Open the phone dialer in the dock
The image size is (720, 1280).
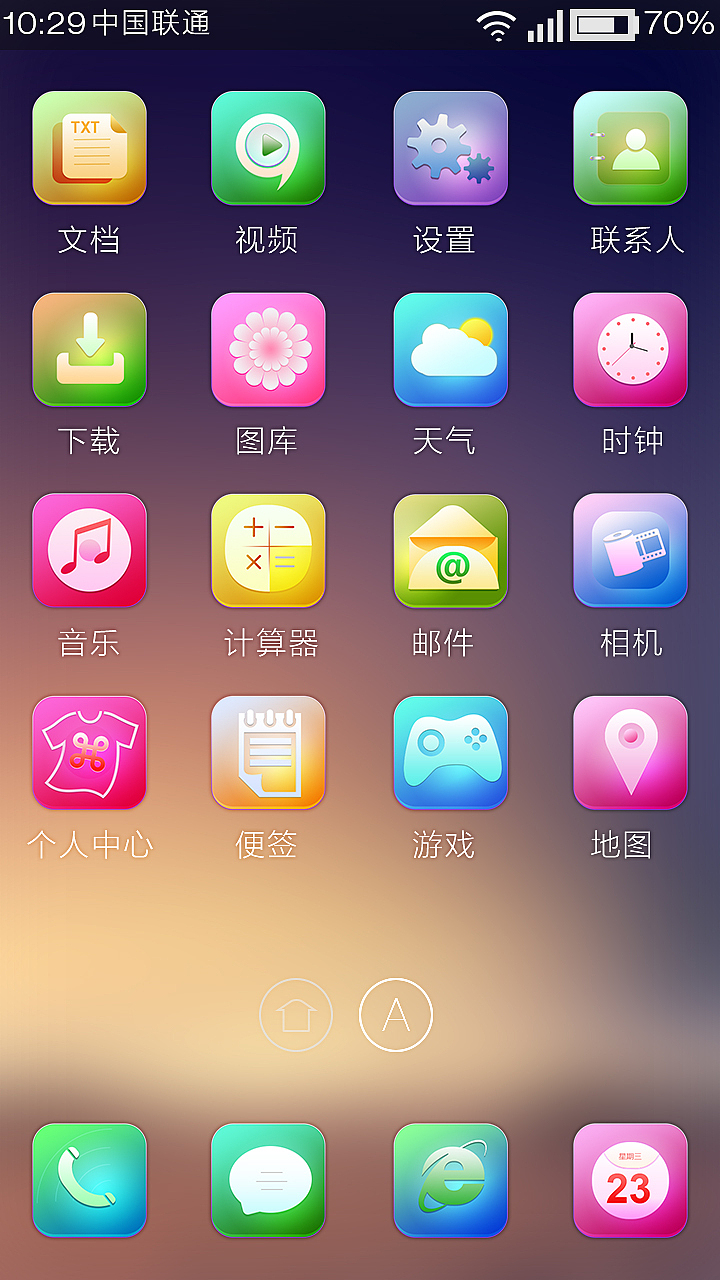89,1180
